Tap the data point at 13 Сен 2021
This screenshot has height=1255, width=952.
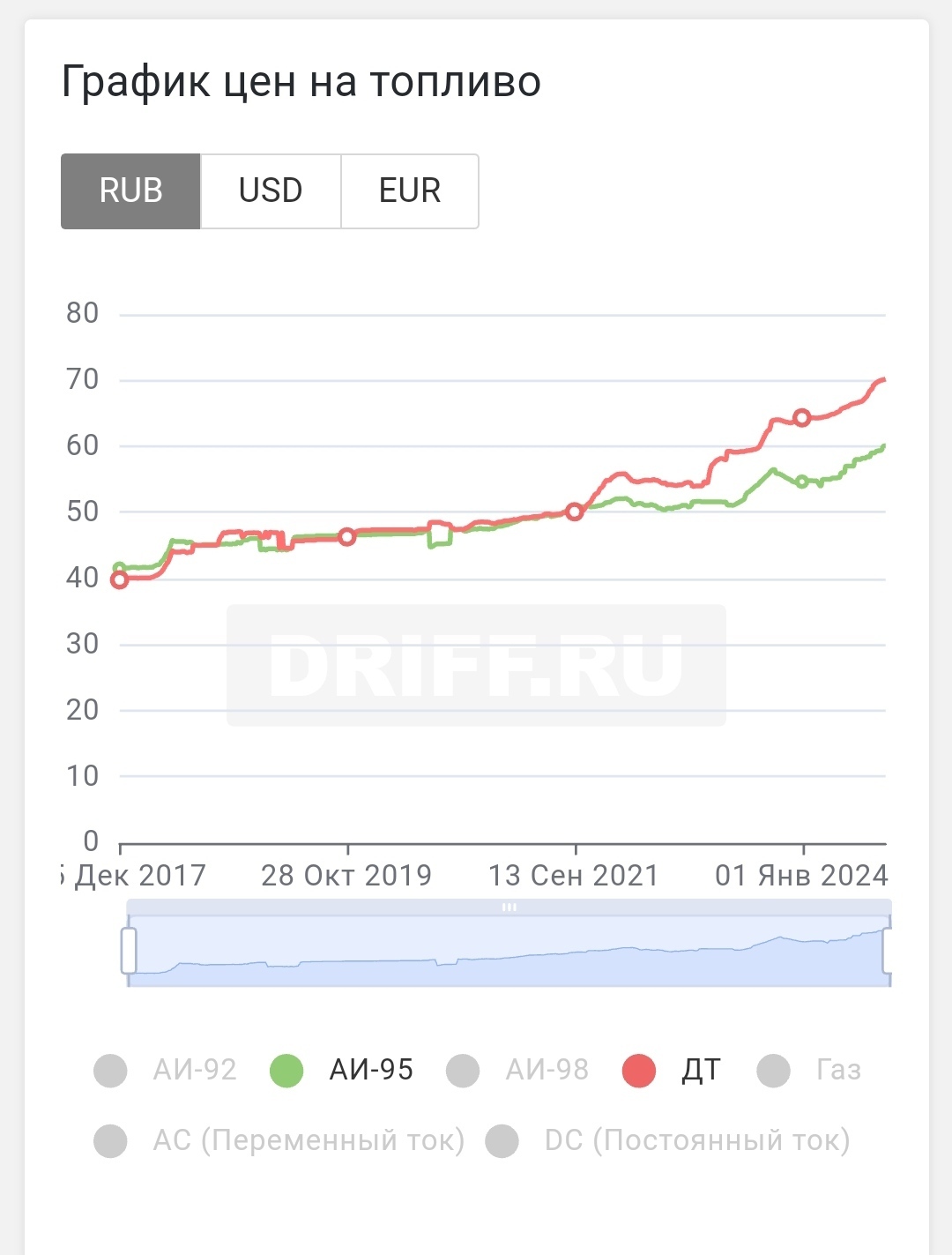click(x=575, y=512)
